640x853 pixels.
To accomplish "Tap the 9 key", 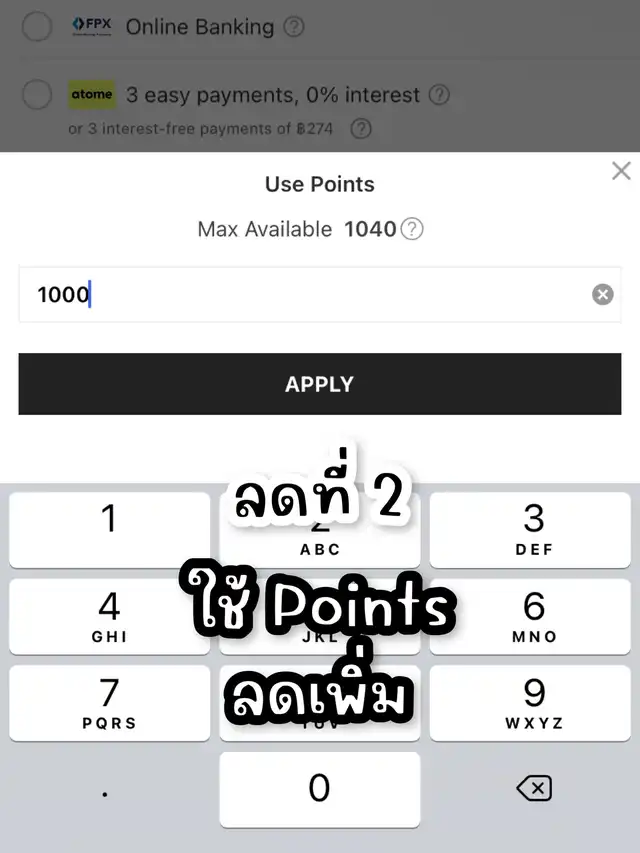I will (533, 703).
